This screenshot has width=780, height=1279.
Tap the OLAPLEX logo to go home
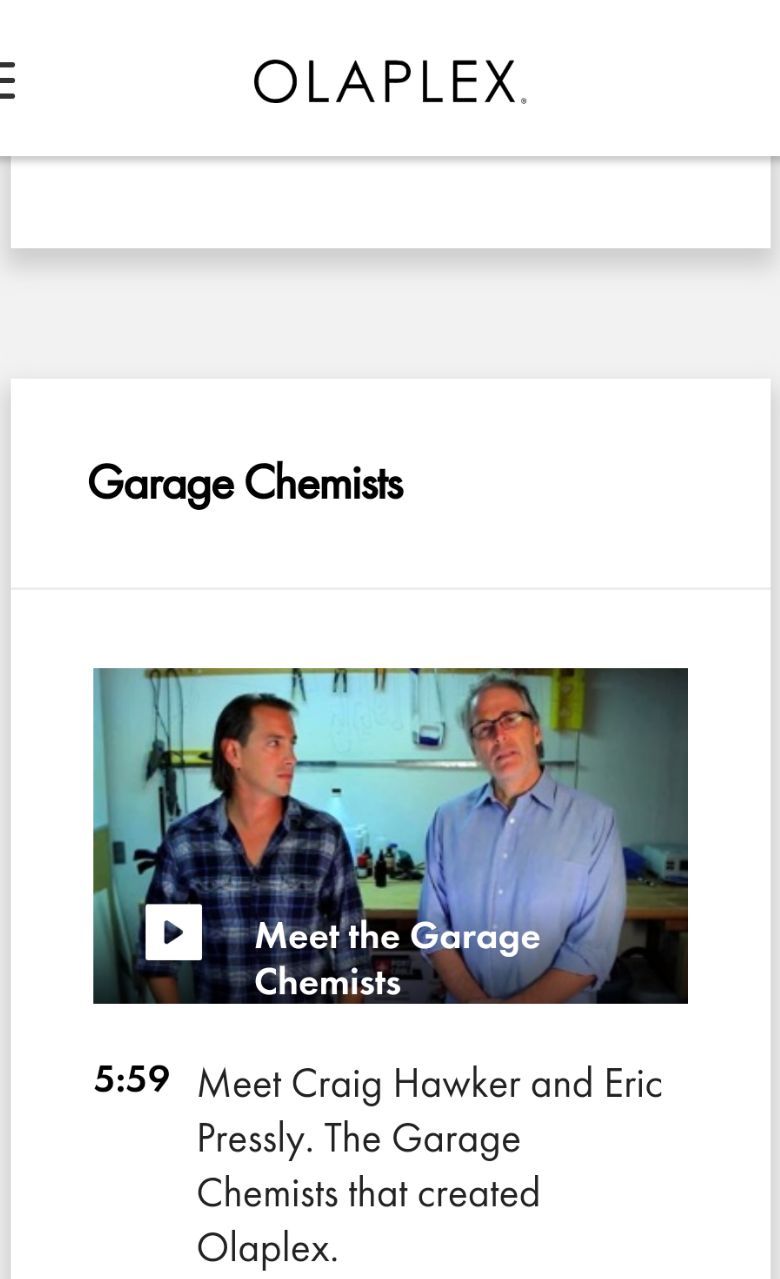point(390,82)
